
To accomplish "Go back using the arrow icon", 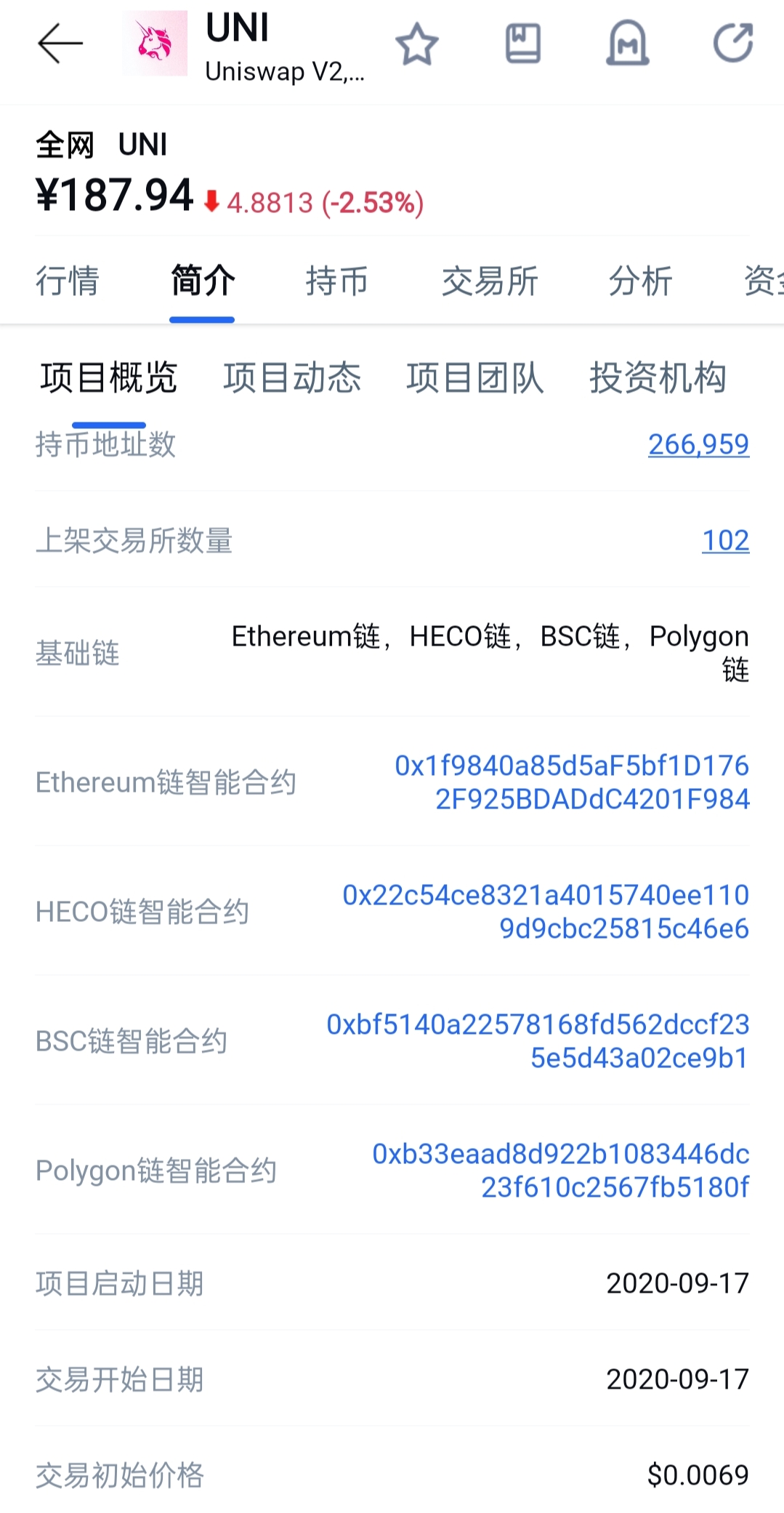I will coord(60,44).
